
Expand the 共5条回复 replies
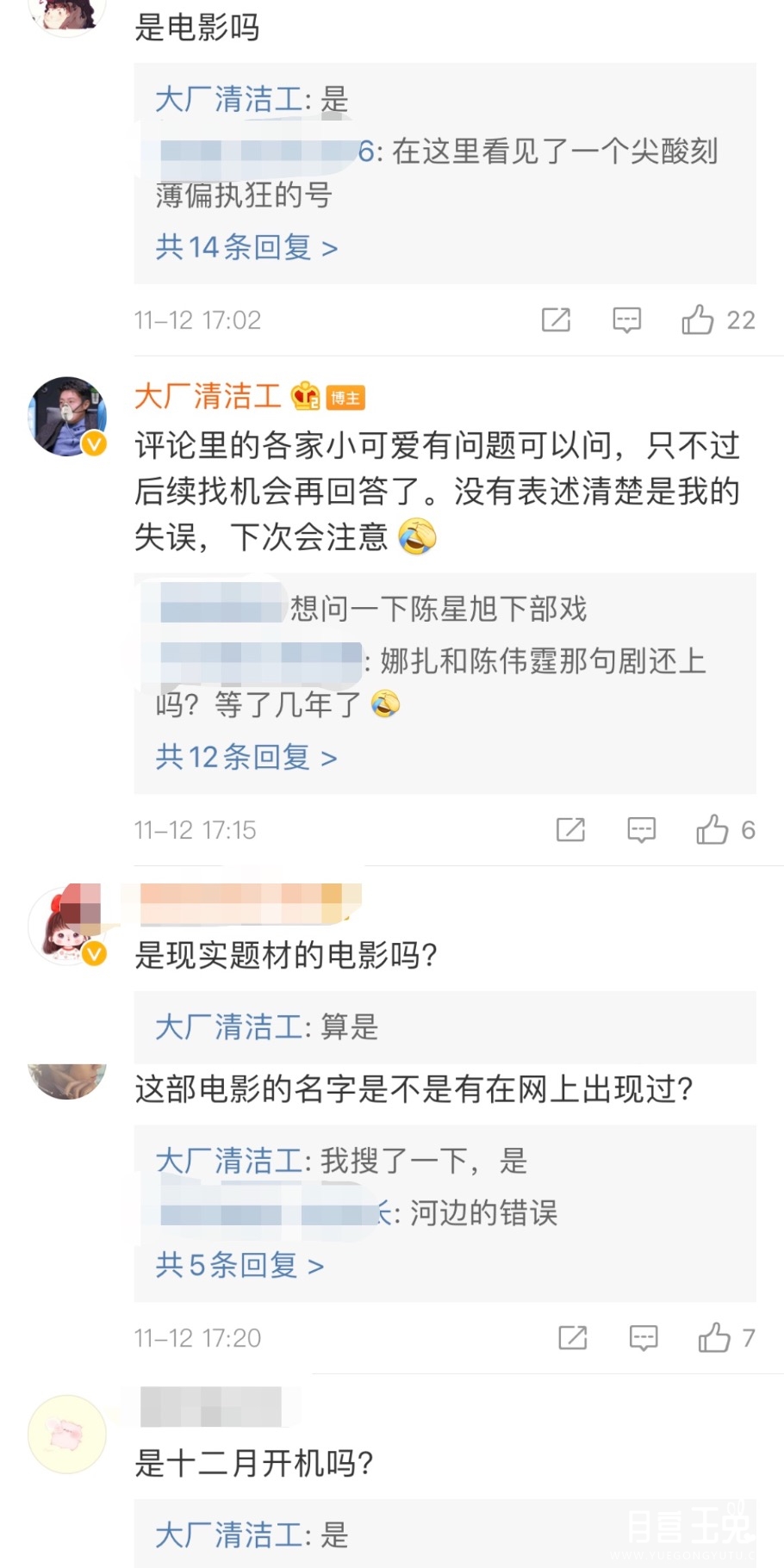tap(240, 1266)
